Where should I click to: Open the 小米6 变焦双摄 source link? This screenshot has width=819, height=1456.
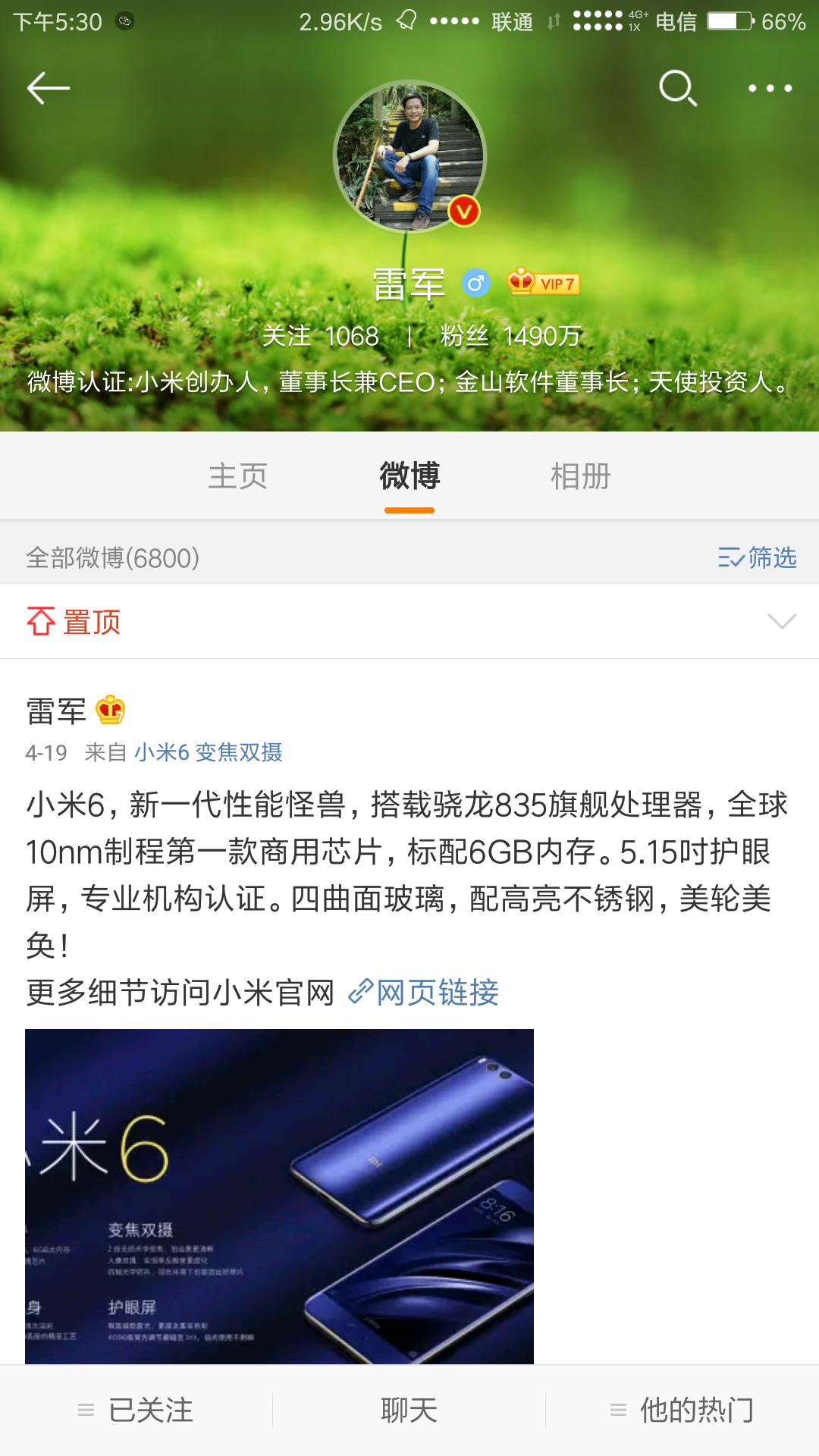[209, 752]
